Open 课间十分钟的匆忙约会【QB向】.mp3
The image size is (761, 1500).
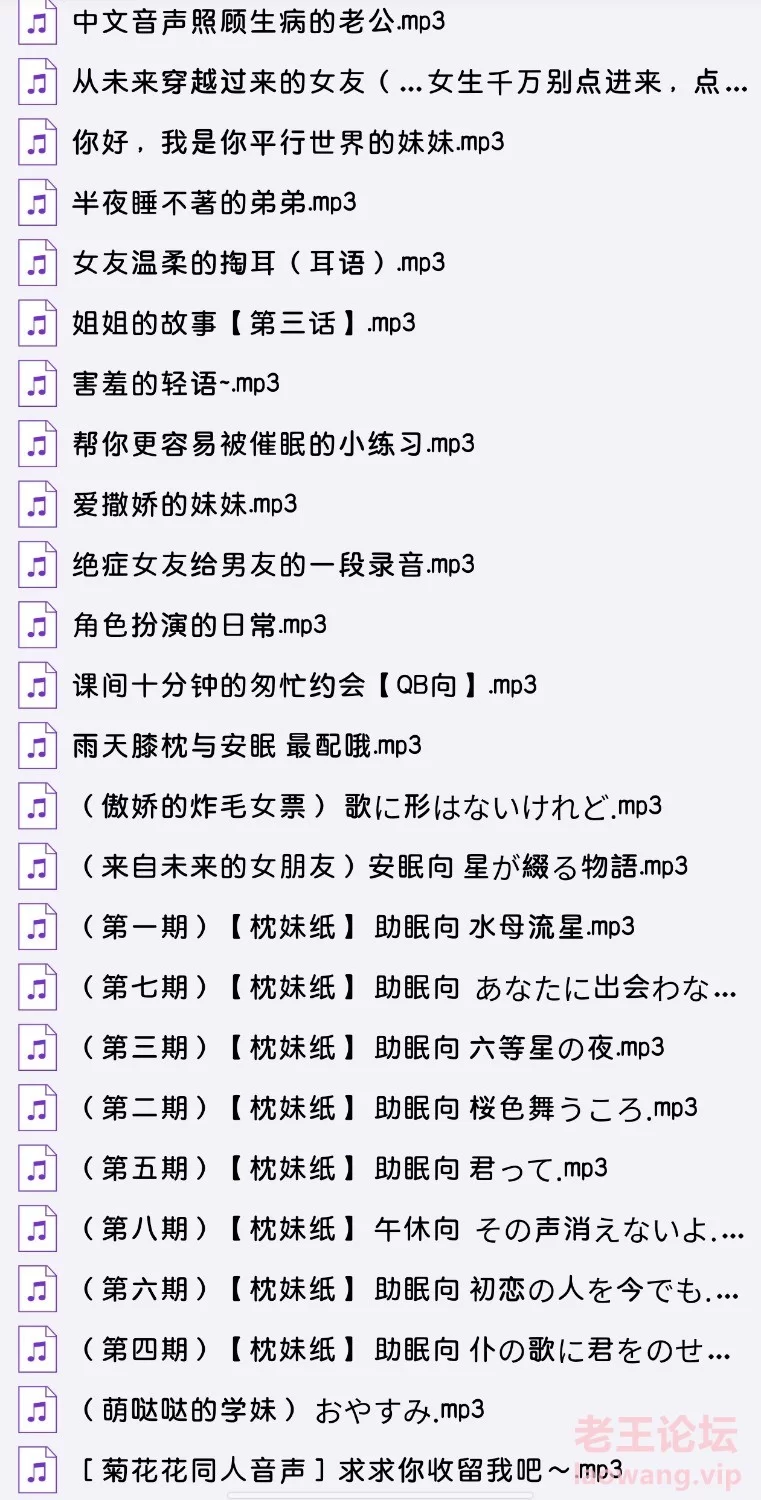click(380, 686)
